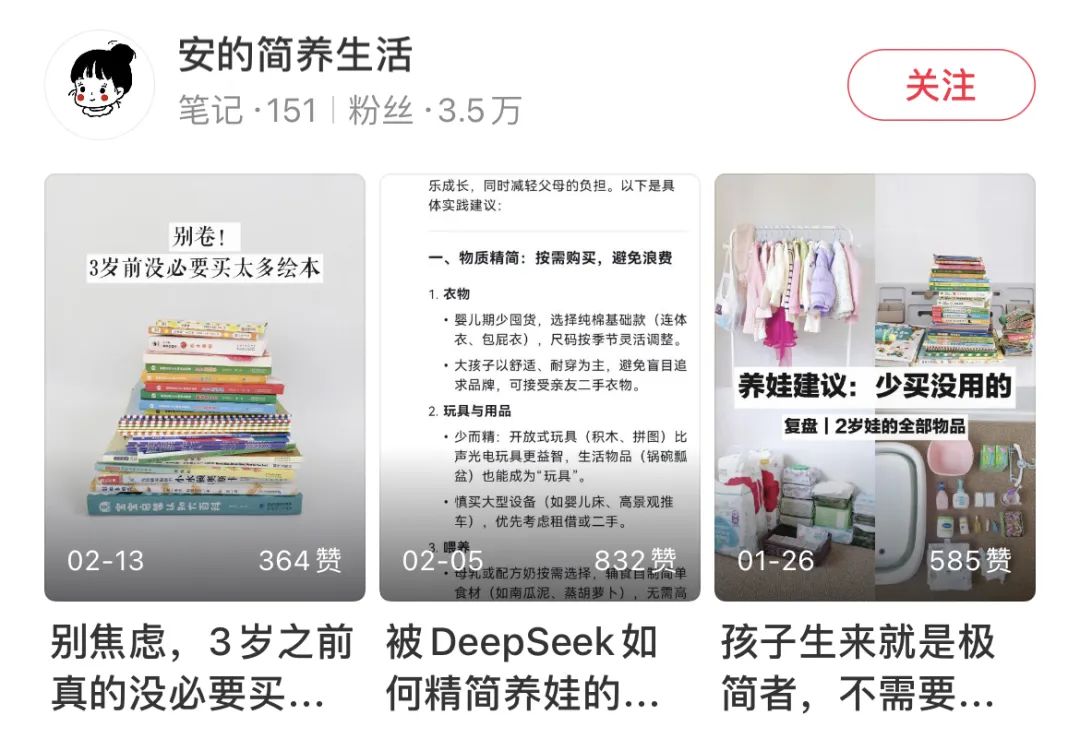
Task: Open the DeepSeek 精简养娃 note
Action: coord(540,388)
